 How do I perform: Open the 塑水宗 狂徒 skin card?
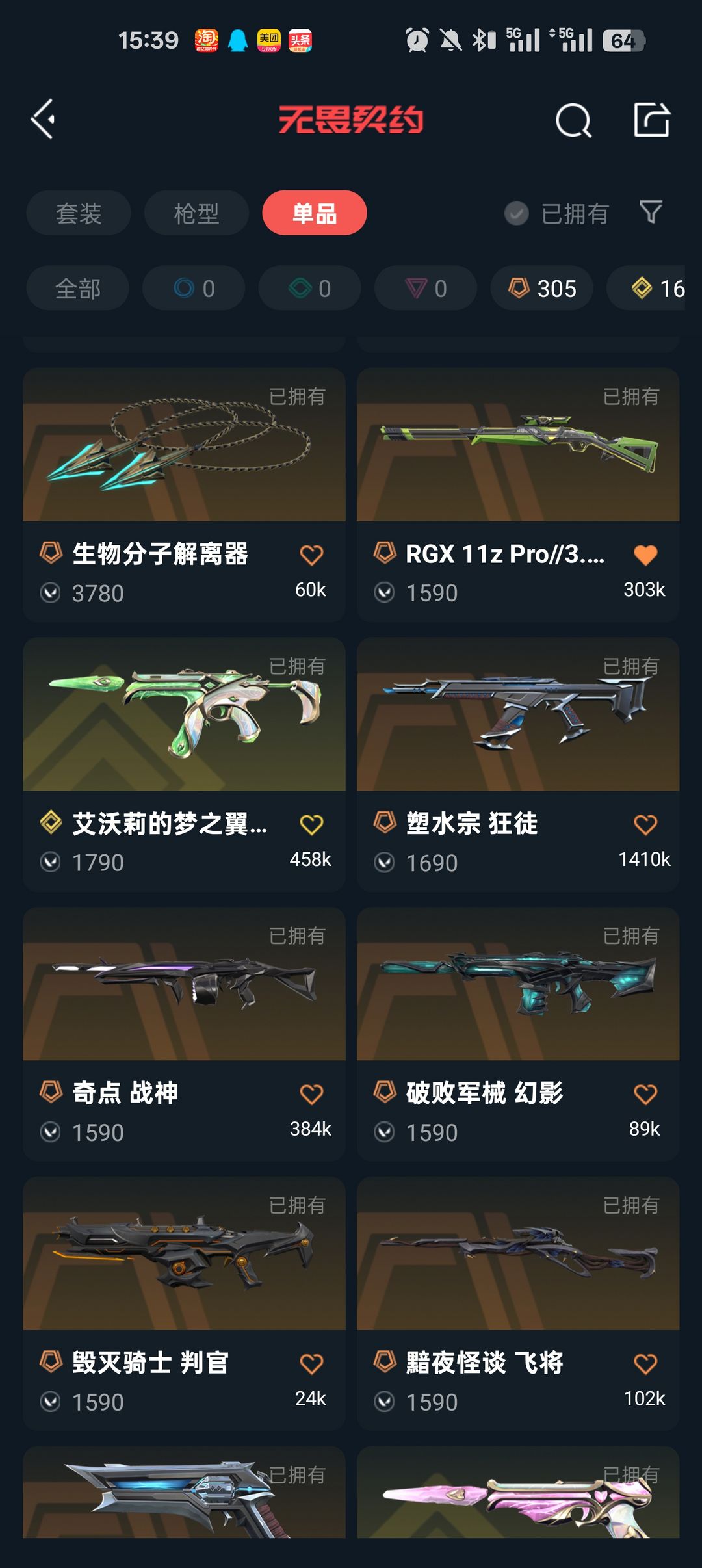point(518,764)
